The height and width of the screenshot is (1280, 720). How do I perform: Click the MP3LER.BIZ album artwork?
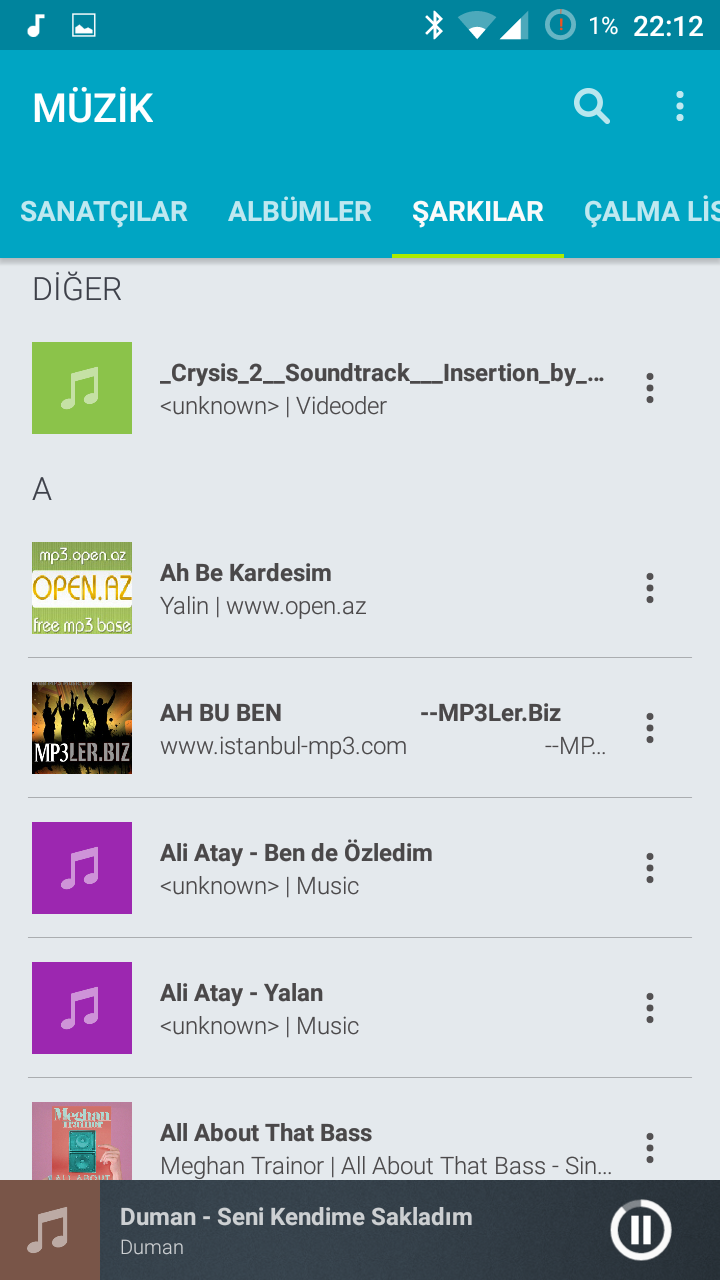(x=81, y=728)
